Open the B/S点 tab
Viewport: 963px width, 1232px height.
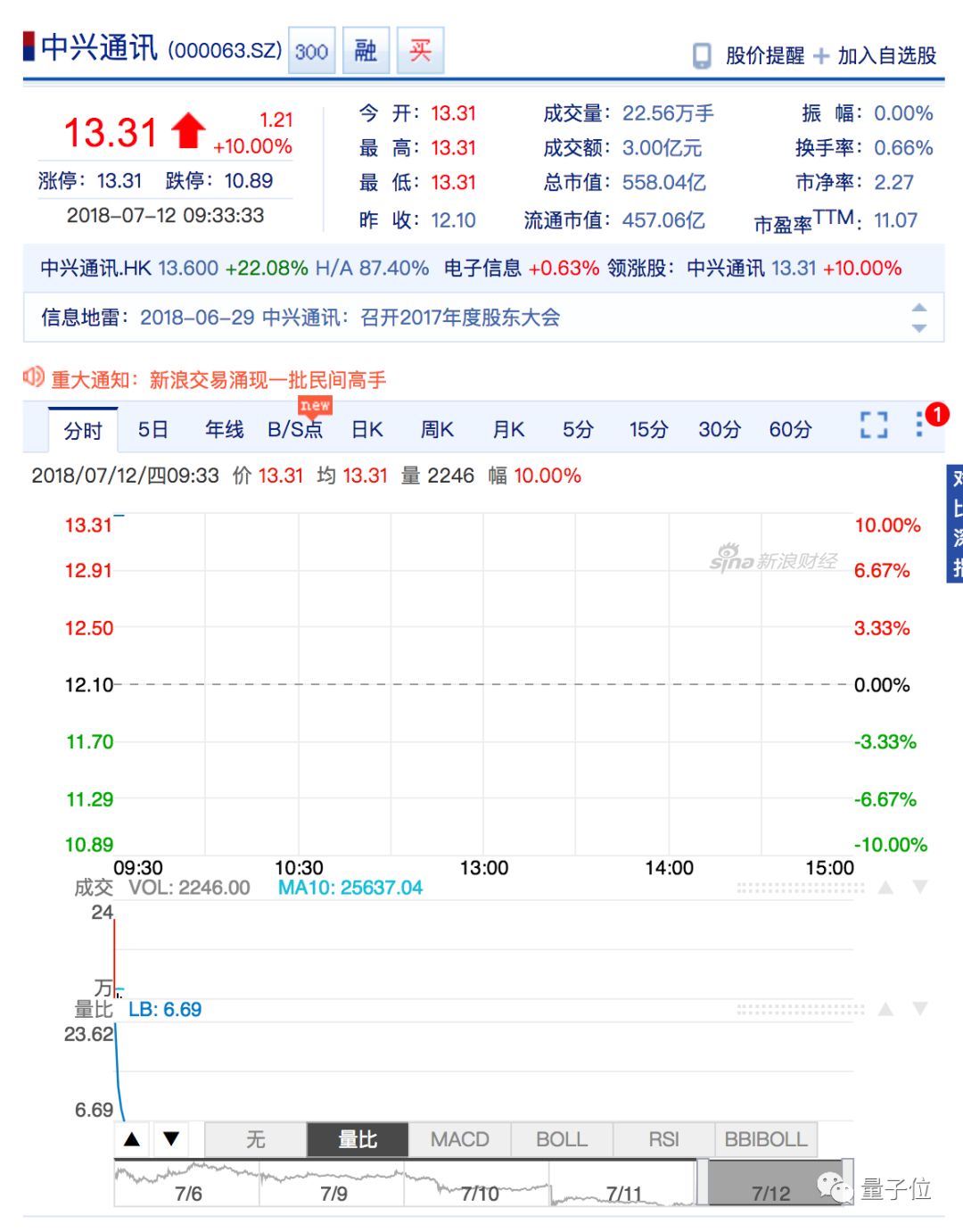pos(294,430)
